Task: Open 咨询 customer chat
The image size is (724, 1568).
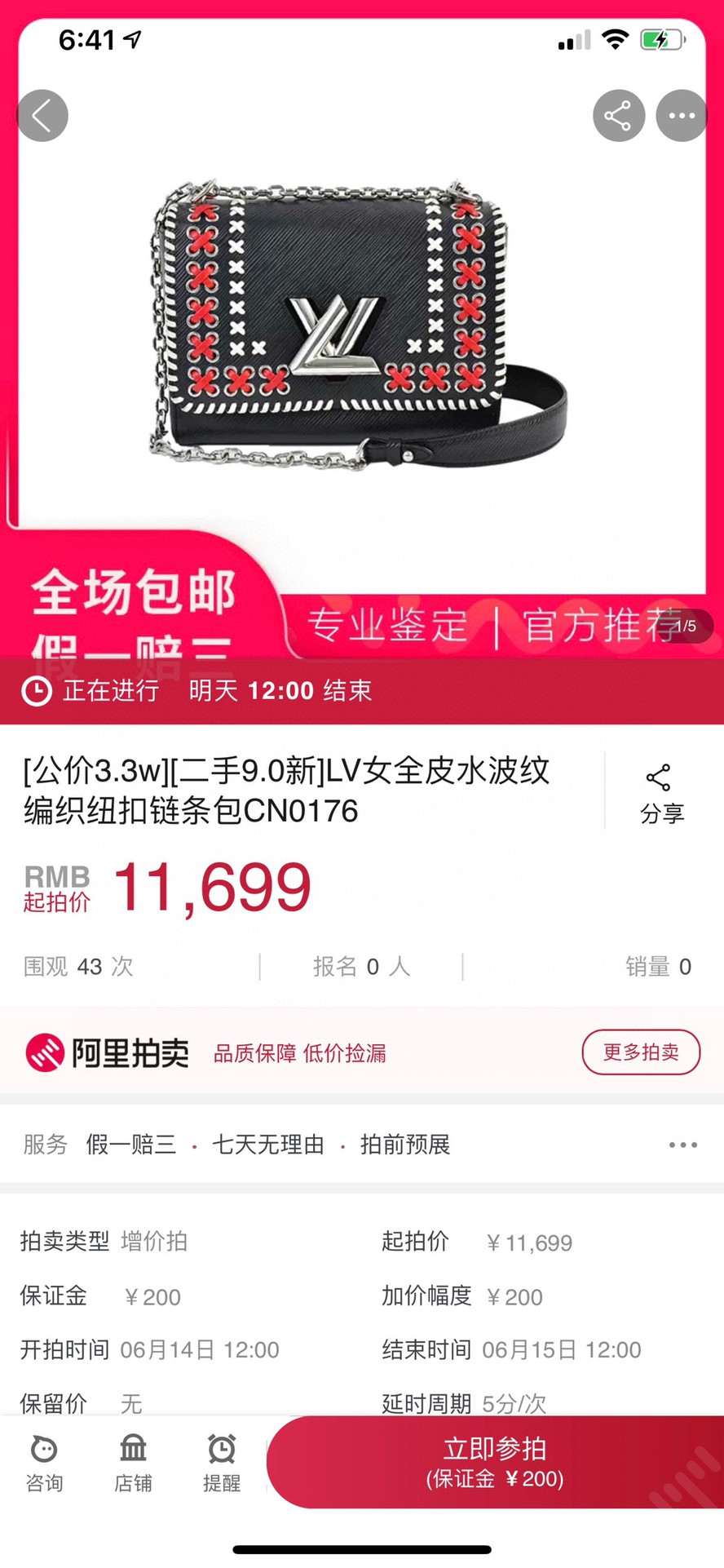Action: [x=44, y=1463]
